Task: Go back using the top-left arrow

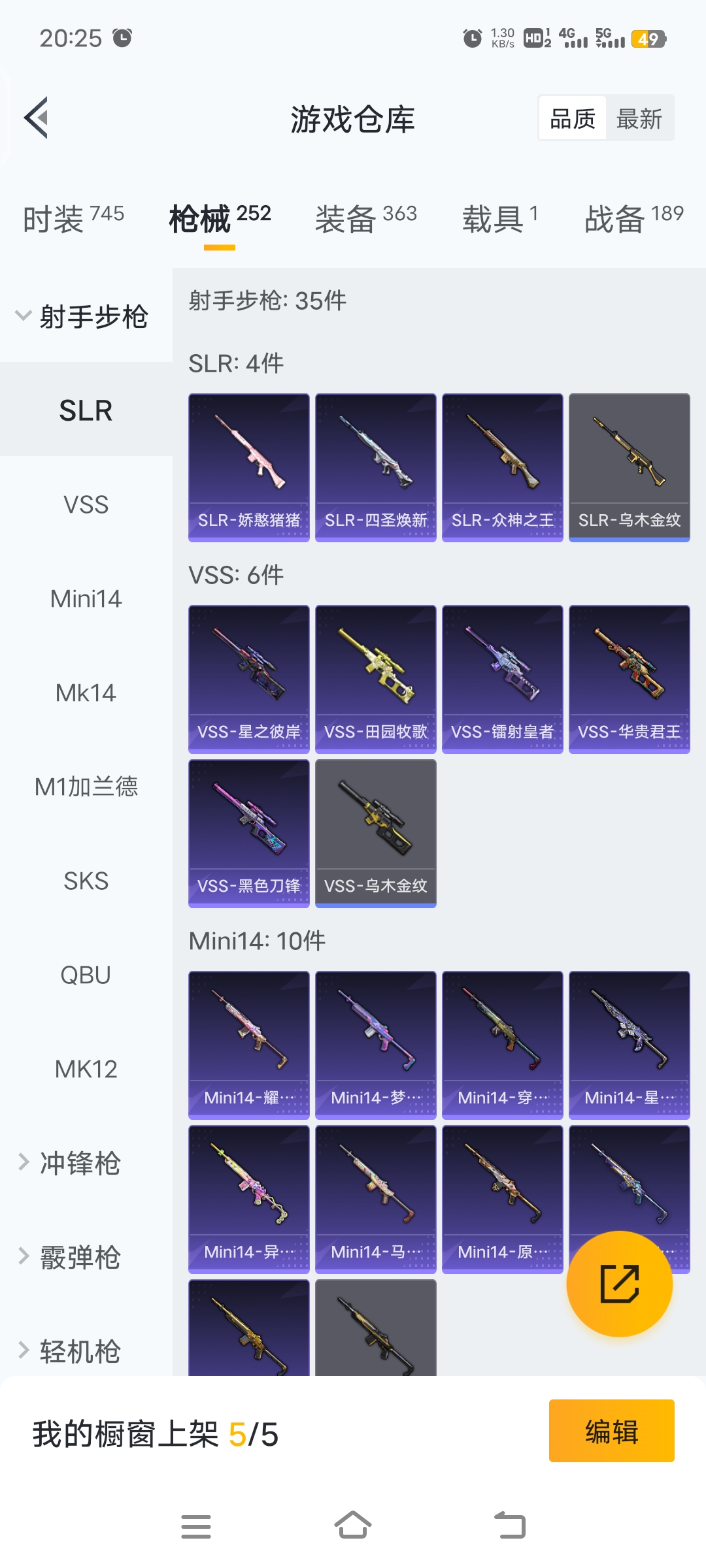Action: (37, 118)
